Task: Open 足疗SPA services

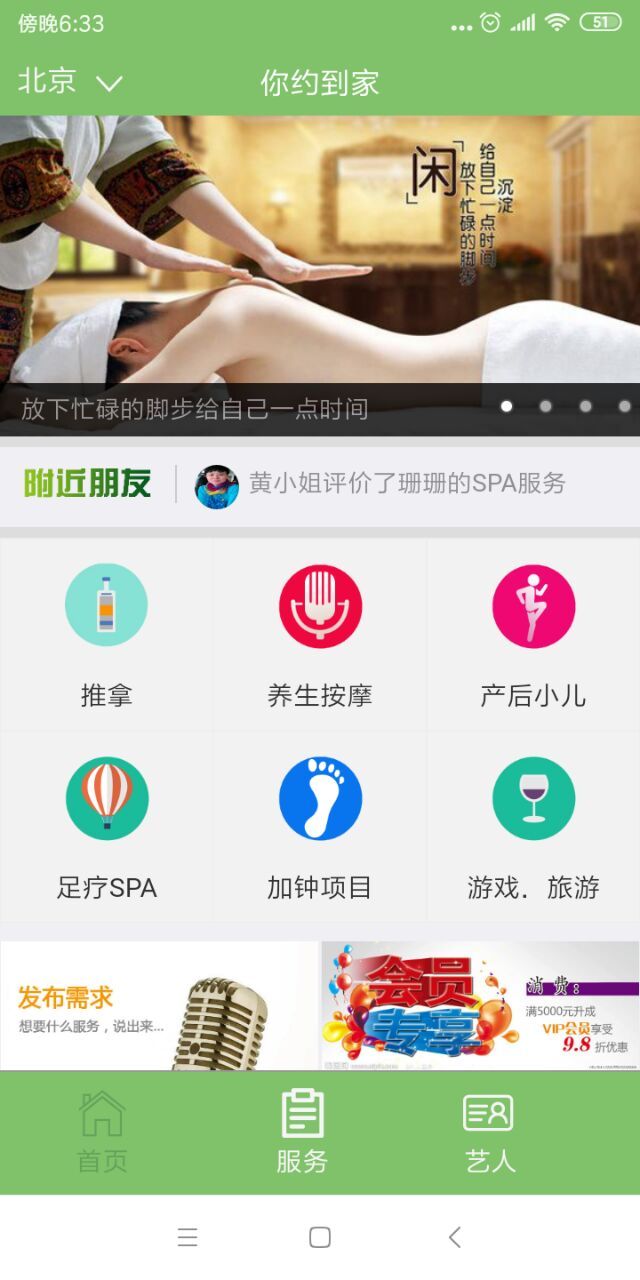Action: [106, 827]
